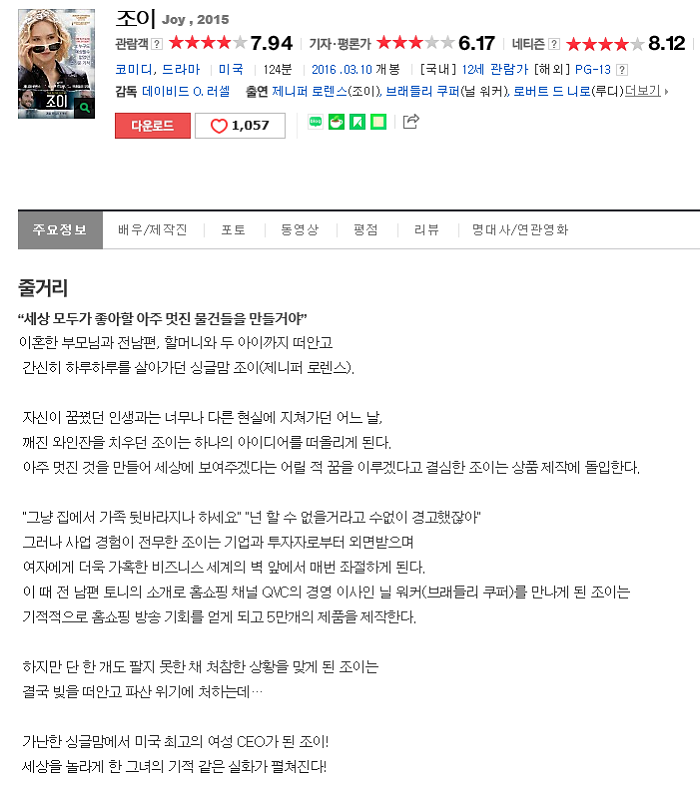Viewport: 700px width, 792px height.
Task: Open the 동영상 tab
Action: [299, 230]
